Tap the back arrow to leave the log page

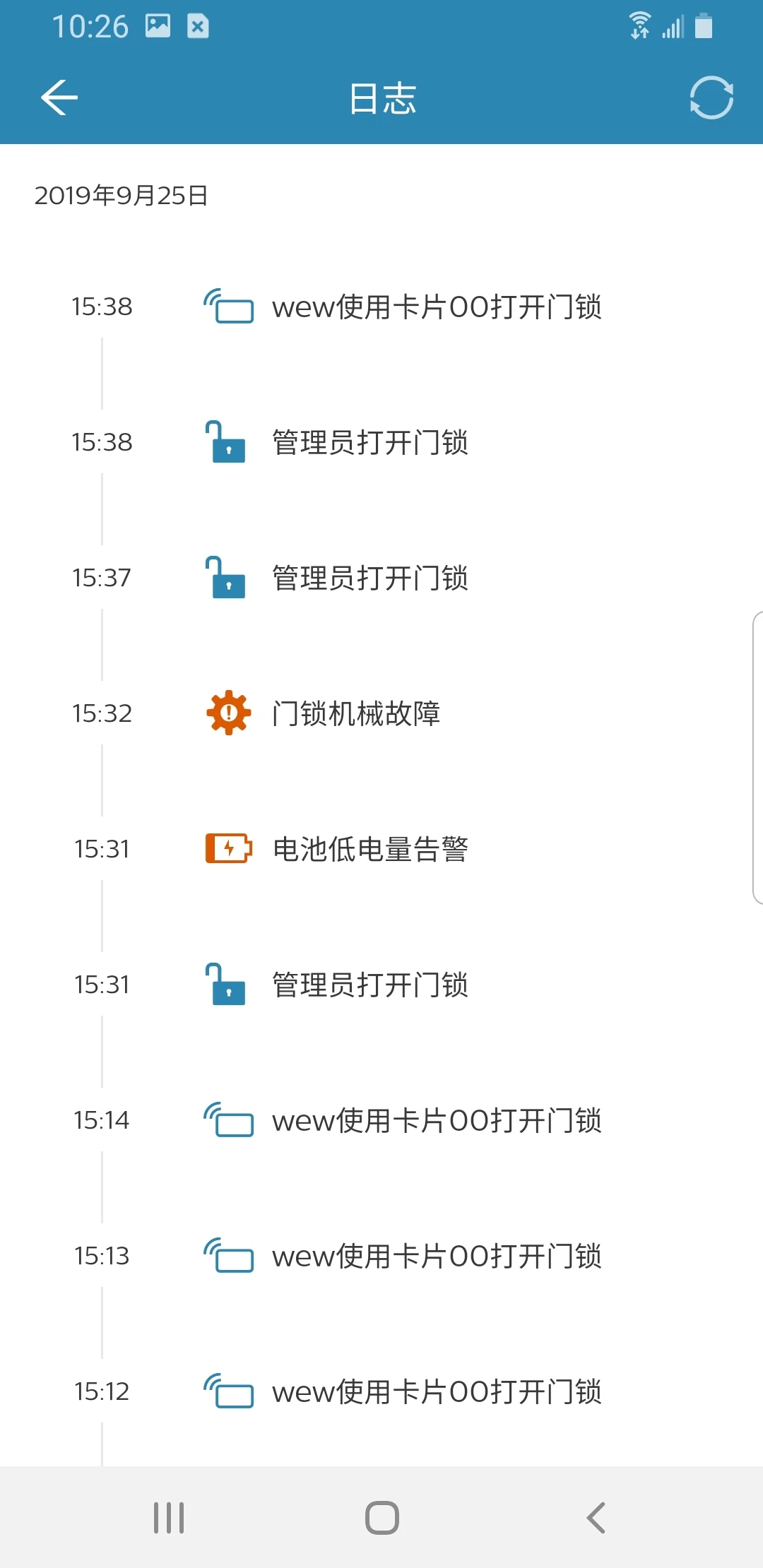click(59, 97)
